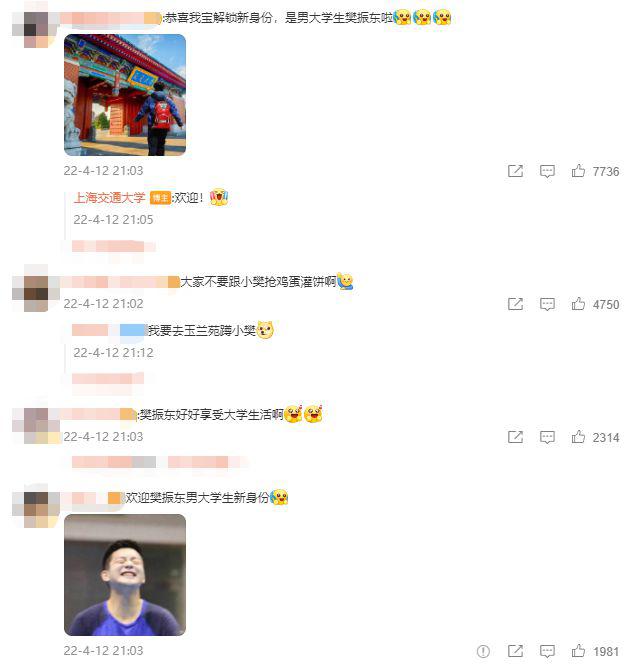Image resolution: width=636 pixels, height=664 pixels.
Task: Share the comment with 2314 likes
Action: [x=515, y=437]
